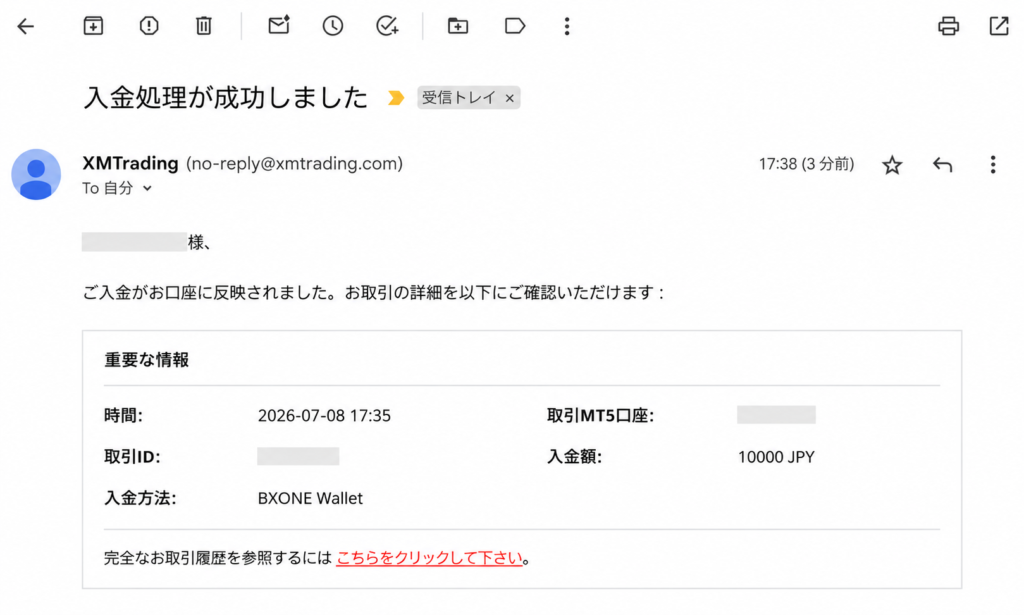Reply to the XMTrading email
The width and height of the screenshot is (1024, 615).
942,165
